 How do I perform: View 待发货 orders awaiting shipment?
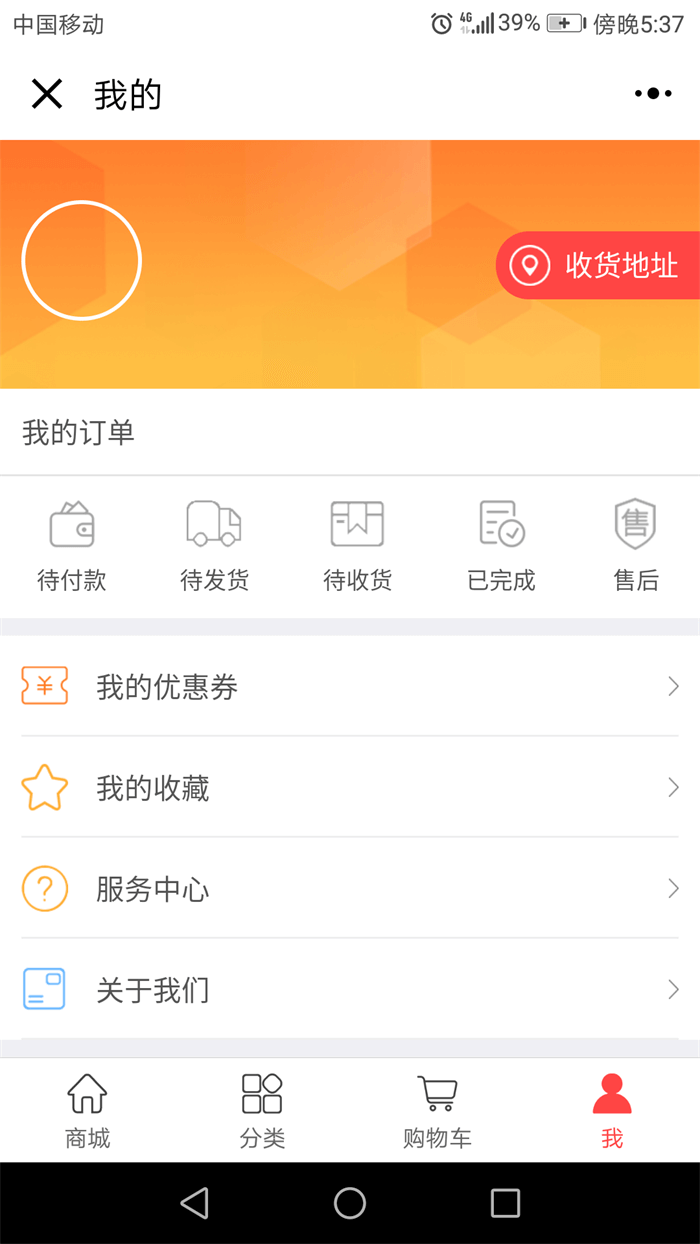point(214,546)
